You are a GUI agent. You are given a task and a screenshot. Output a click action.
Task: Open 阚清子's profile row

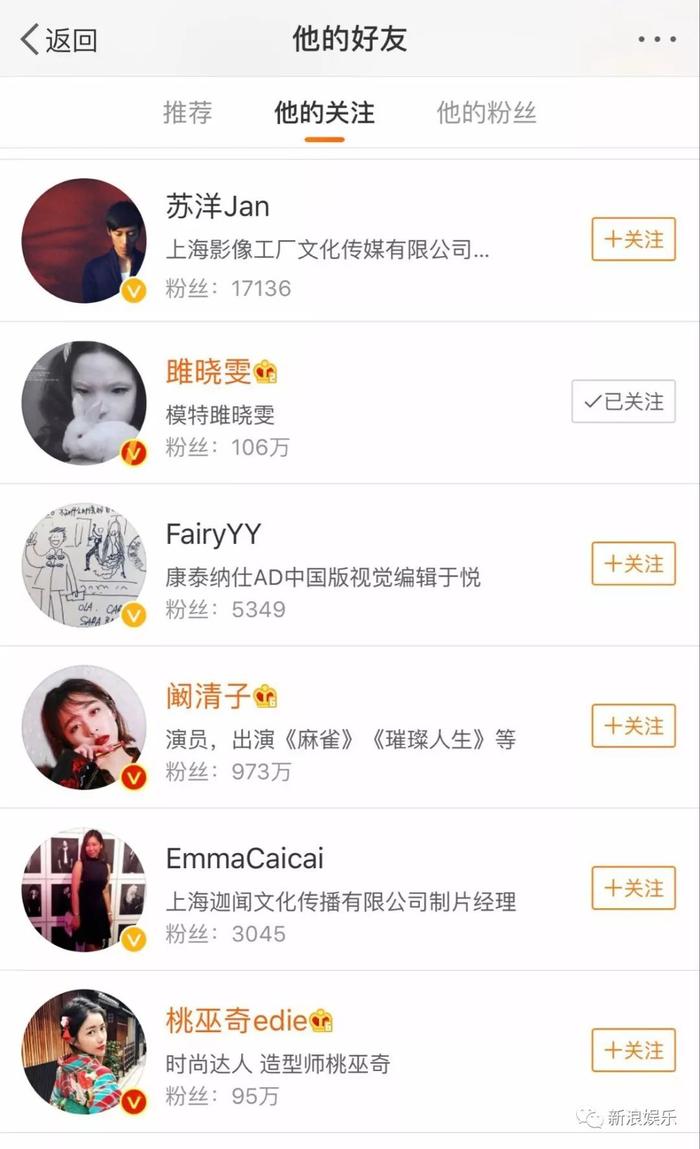click(350, 728)
